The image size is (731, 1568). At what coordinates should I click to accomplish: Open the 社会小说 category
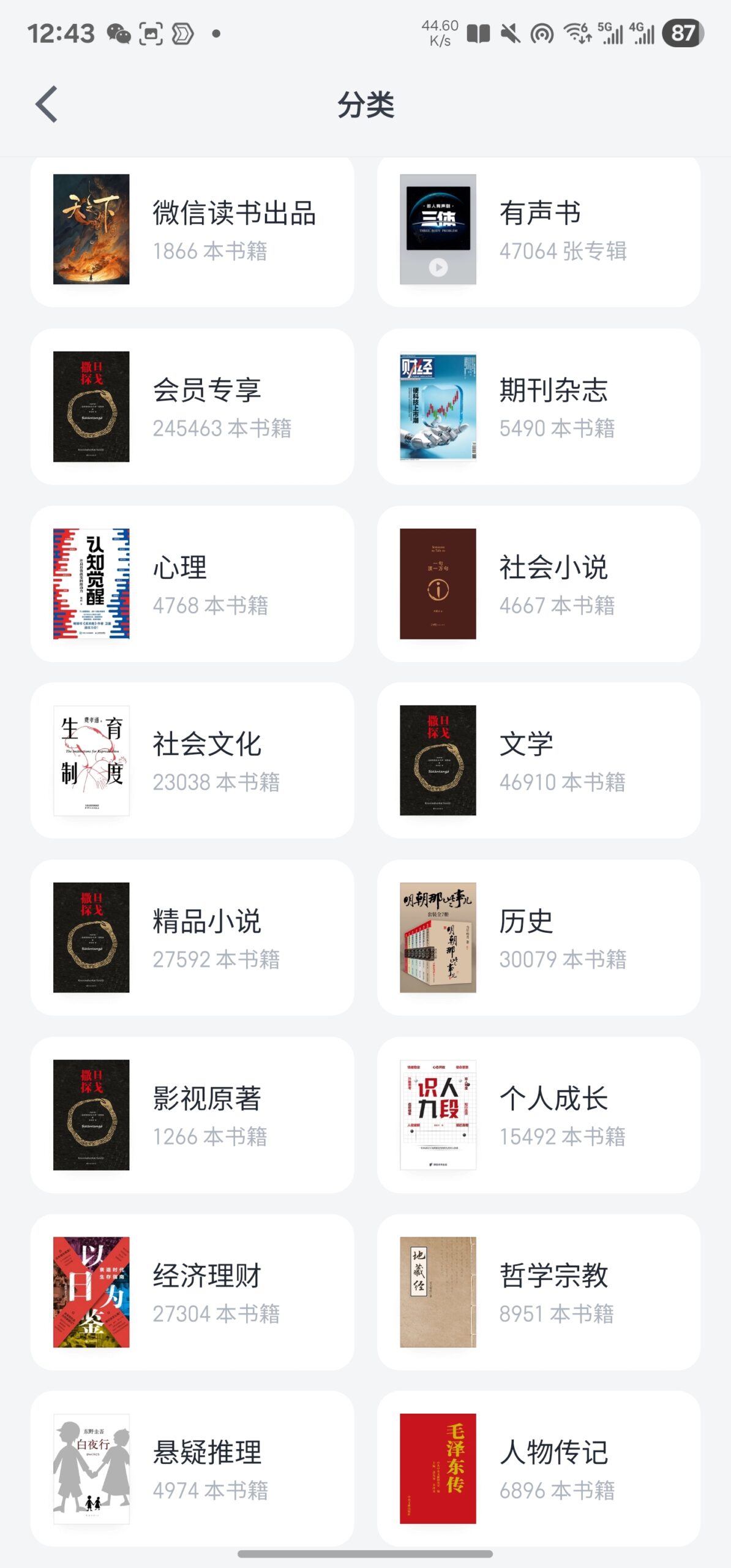click(538, 584)
